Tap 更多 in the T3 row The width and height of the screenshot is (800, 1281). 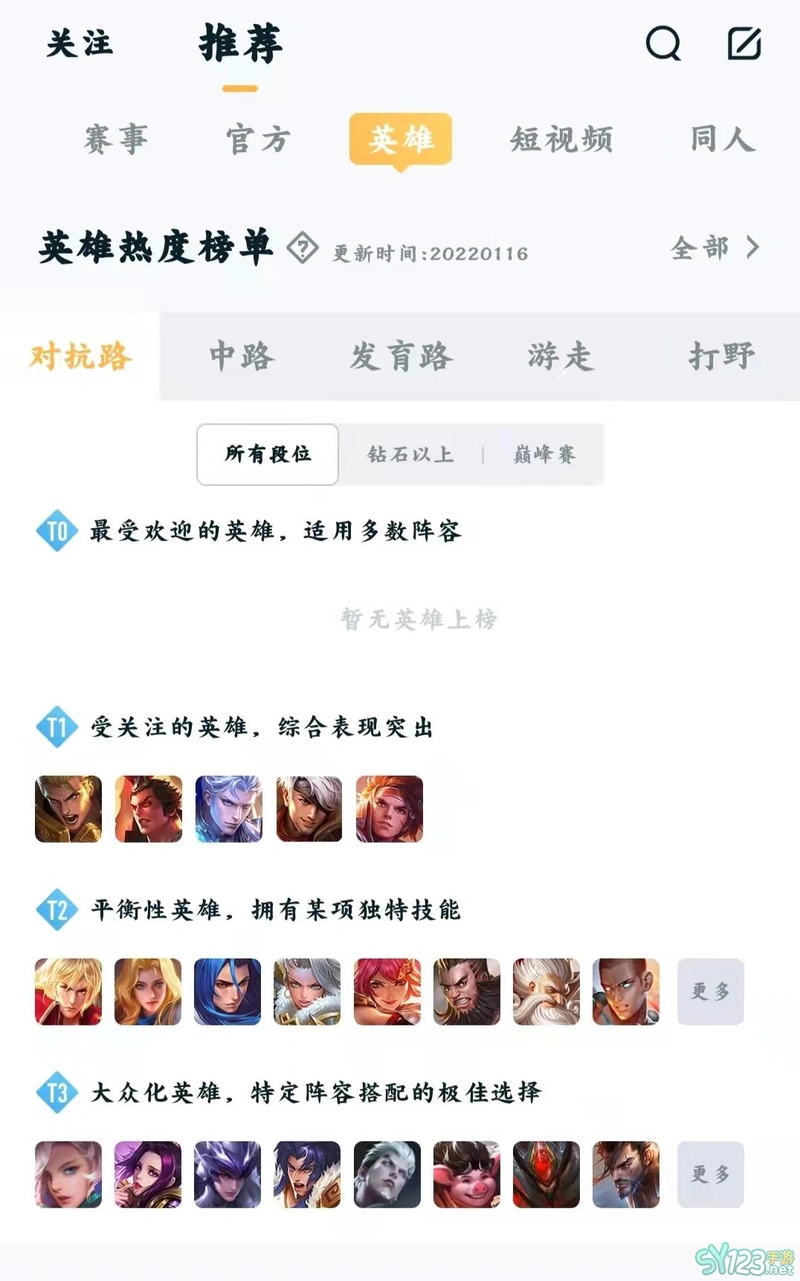coord(710,1174)
